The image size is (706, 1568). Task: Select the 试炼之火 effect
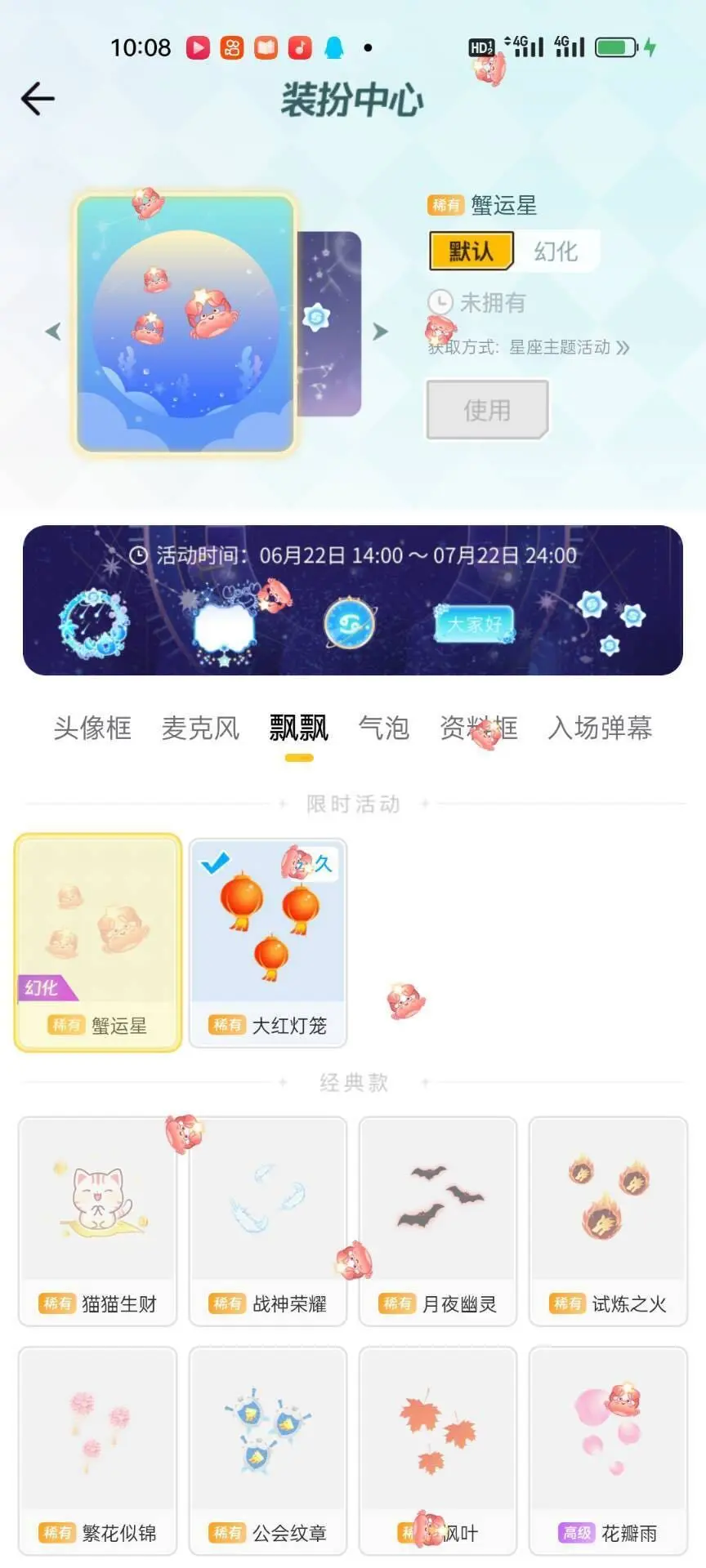point(608,1222)
